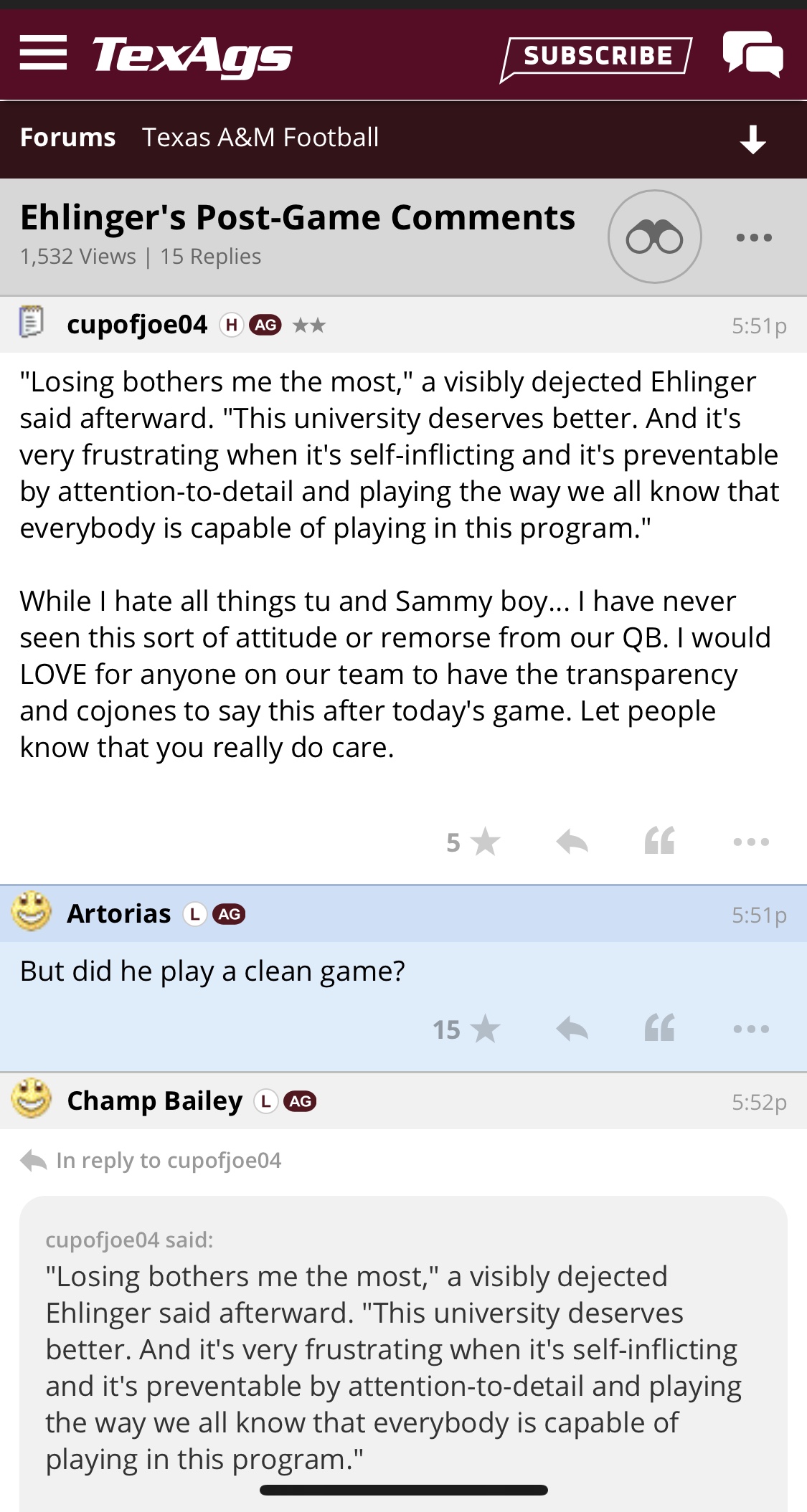The height and width of the screenshot is (1512, 807).
Task: View Champ Bailey's profile
Action: [154, 1101]
